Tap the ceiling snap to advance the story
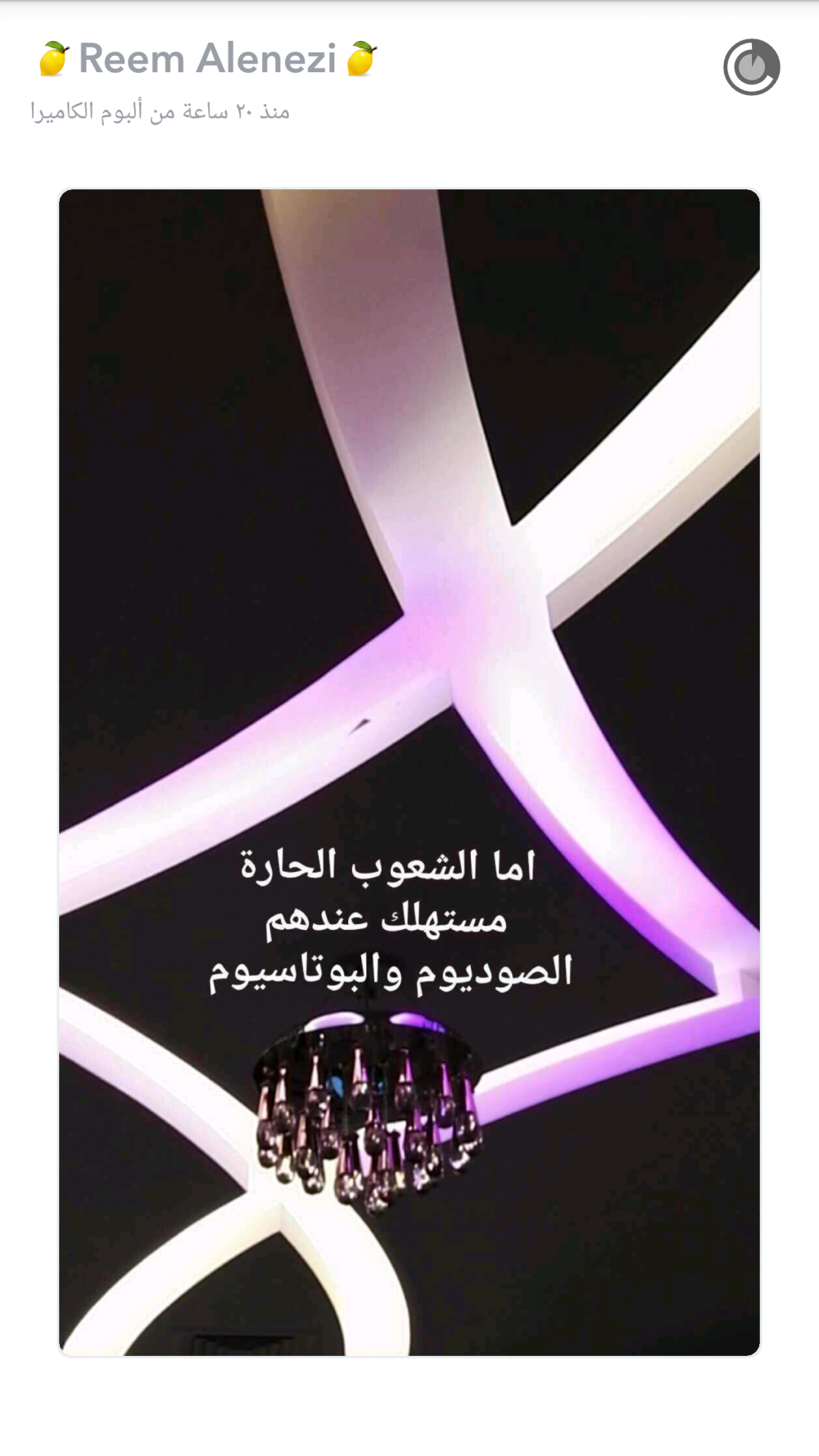The width and height of the screenshot is (819, 1456). (409, 772)
